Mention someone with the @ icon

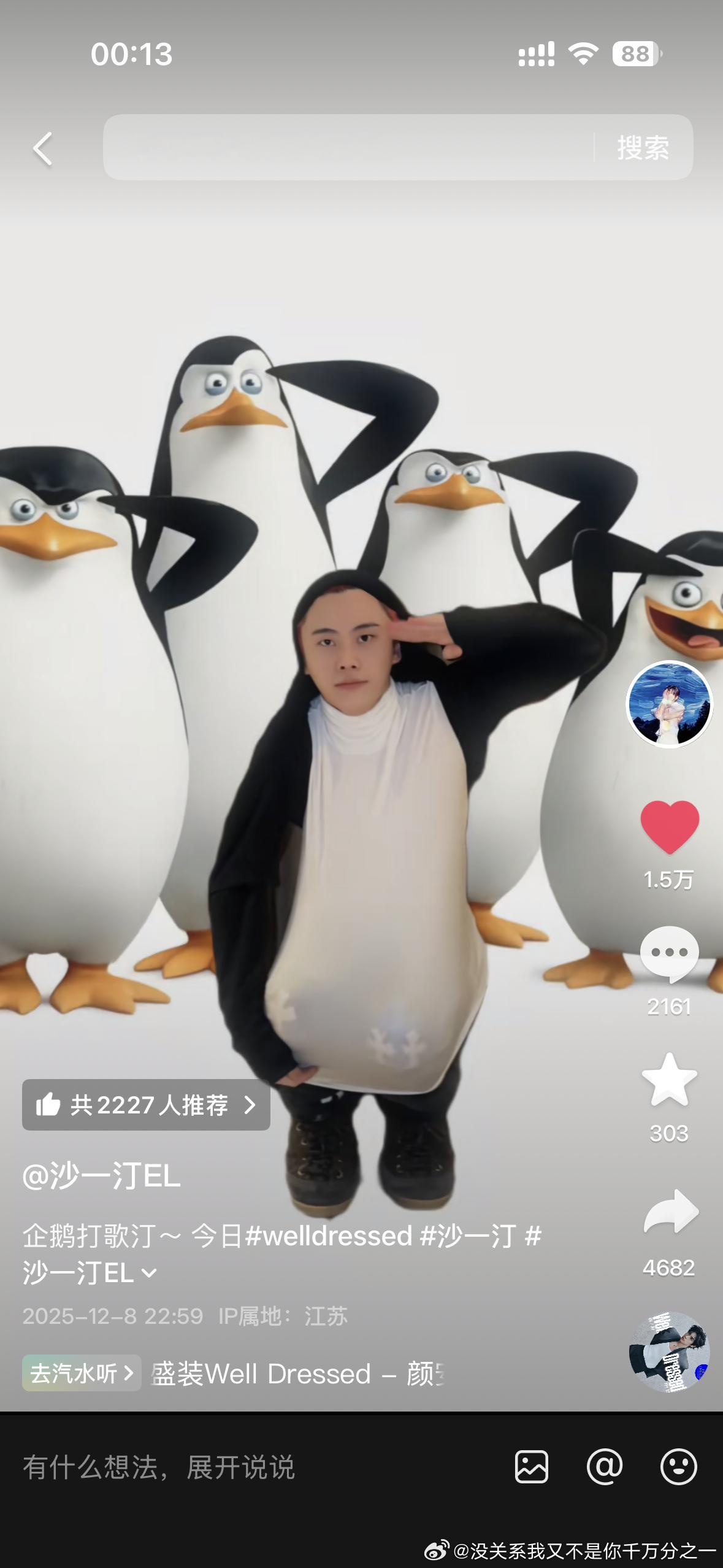point(605,1467)
